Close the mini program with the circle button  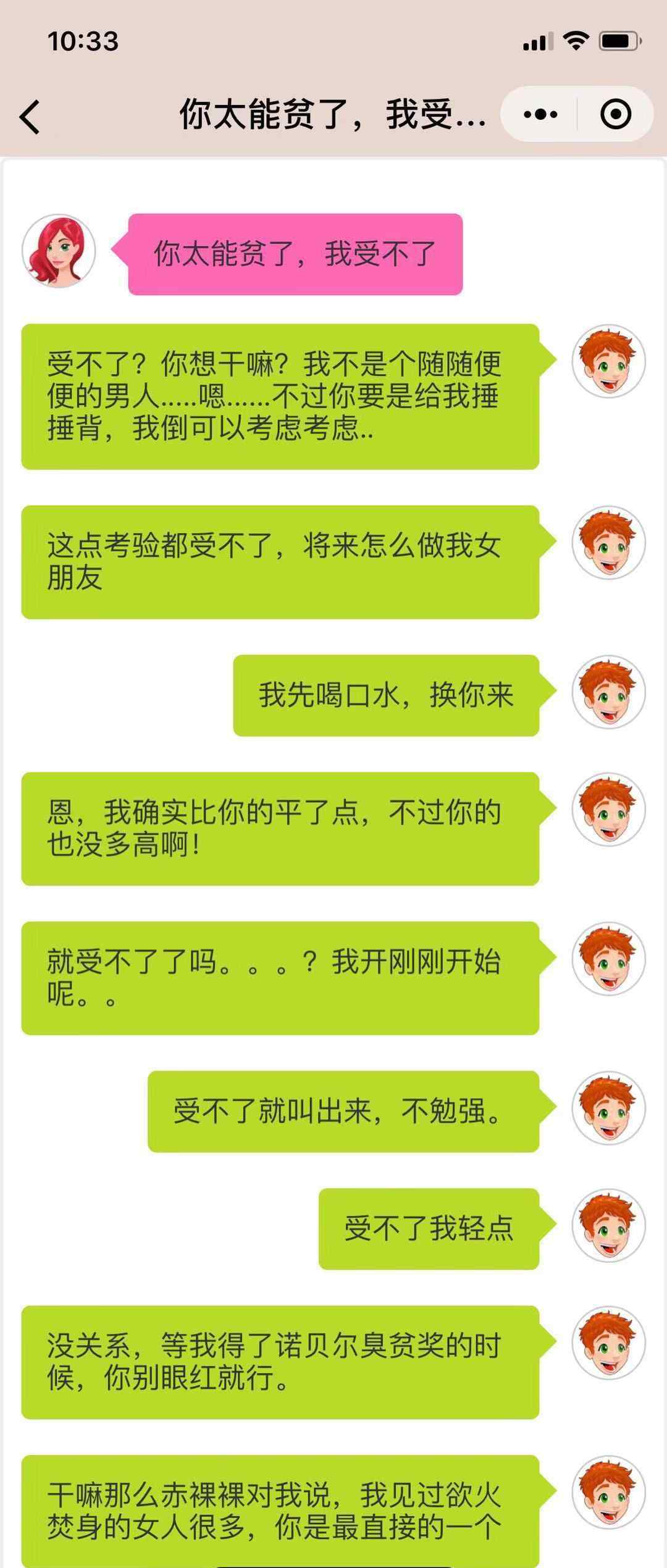[x=615, y=114]
